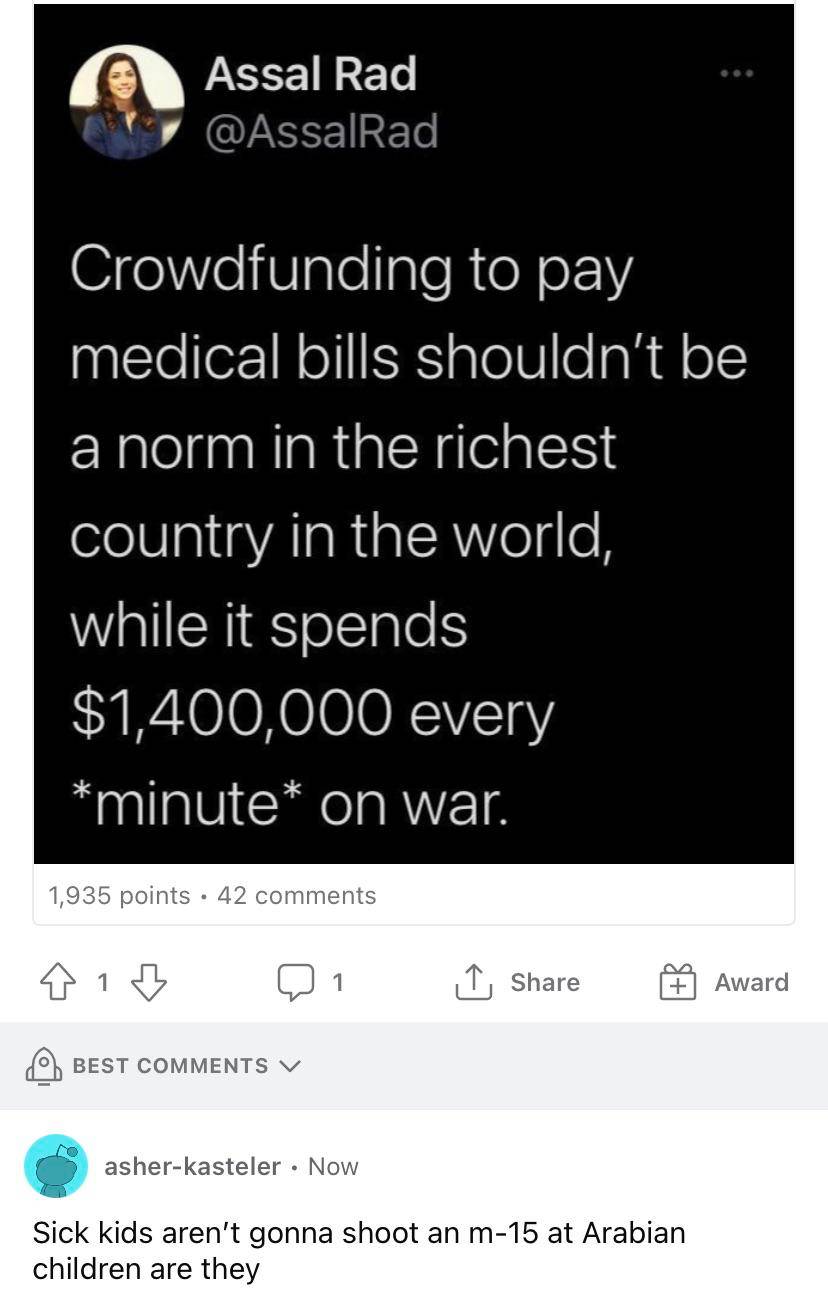Downvote this post
828x1296 pixels.
click(x=149, y=983)
